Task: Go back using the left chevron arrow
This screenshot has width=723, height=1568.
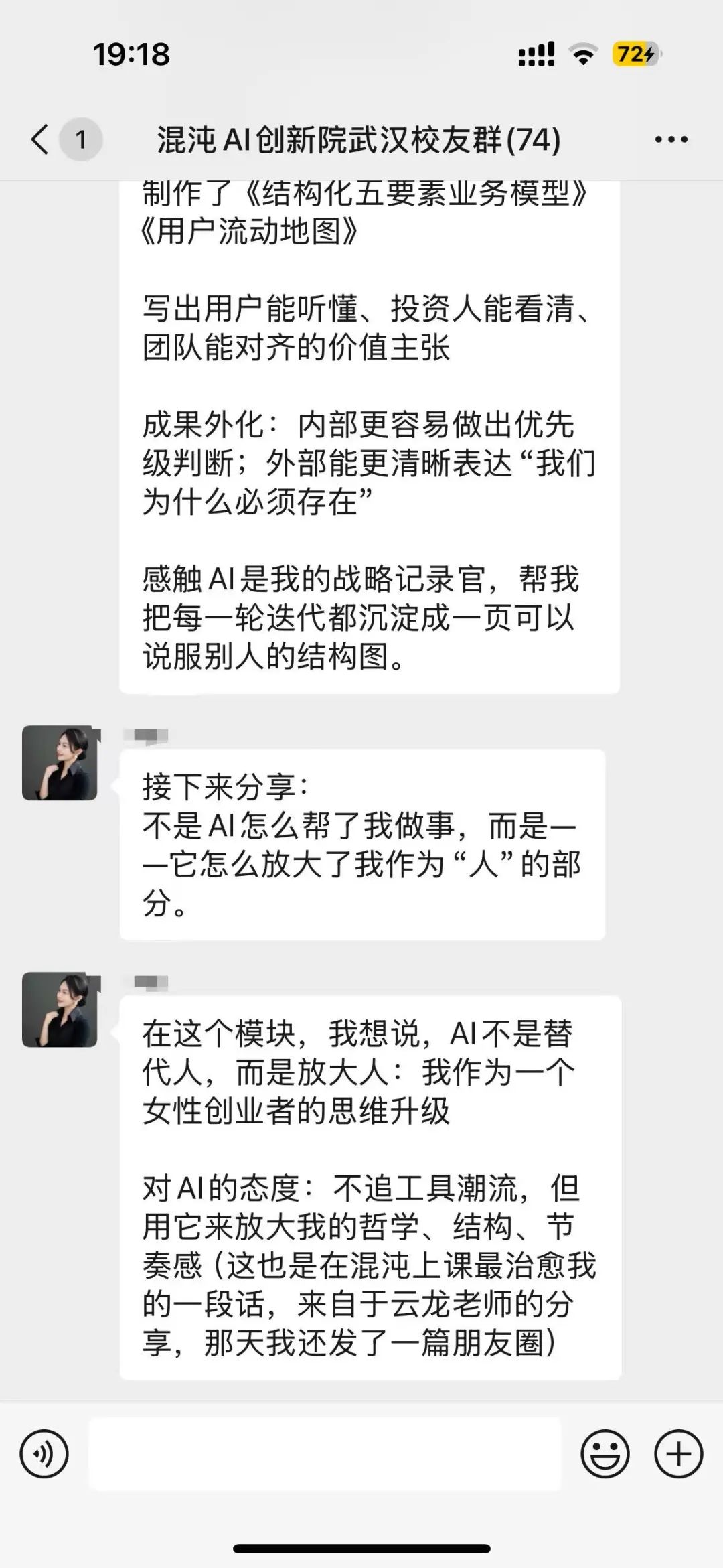Action: 38,139
